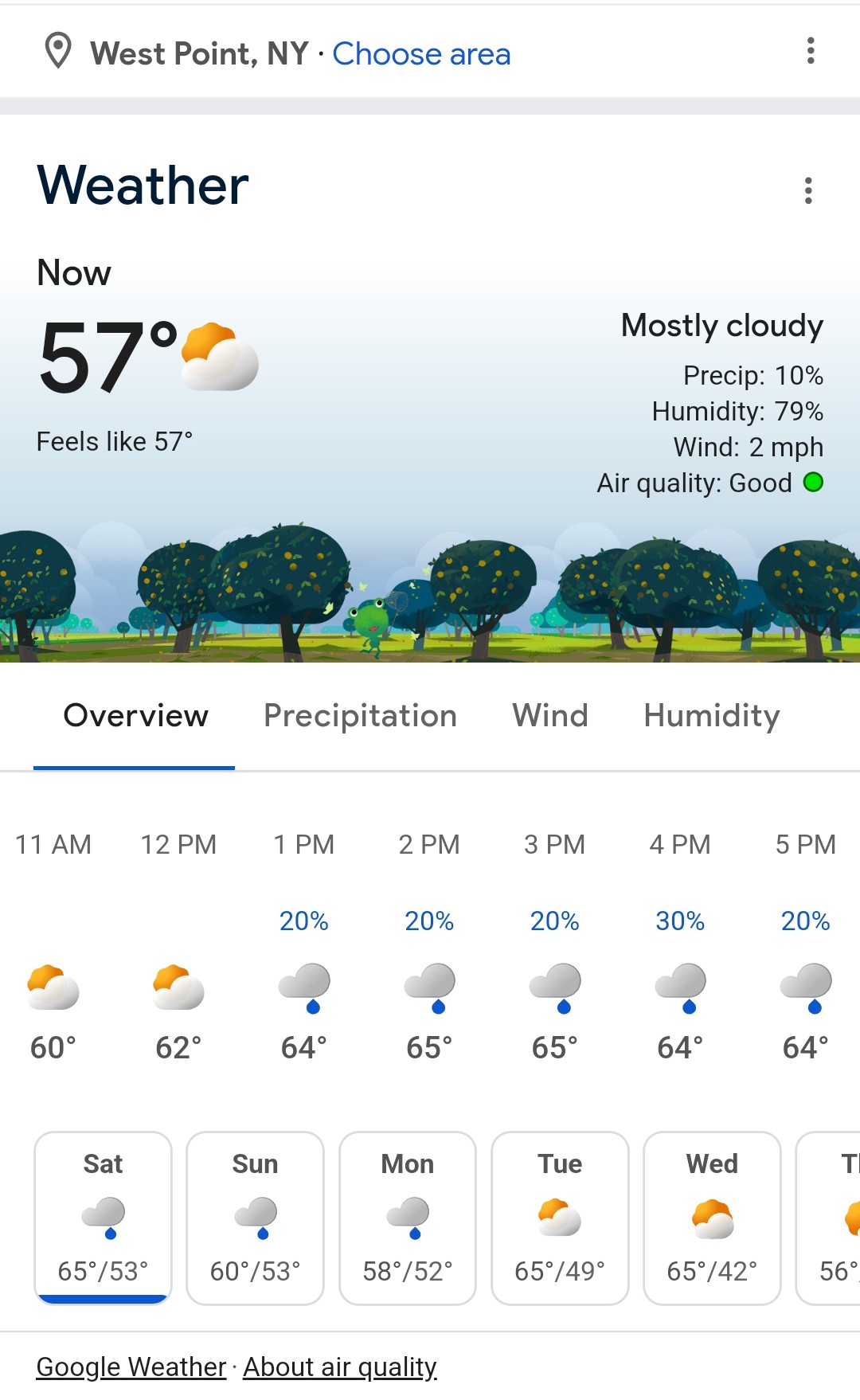Viewport: 860px width, 1400px height.
Task: Open the Google Weather link
Action: [131, 1367]
